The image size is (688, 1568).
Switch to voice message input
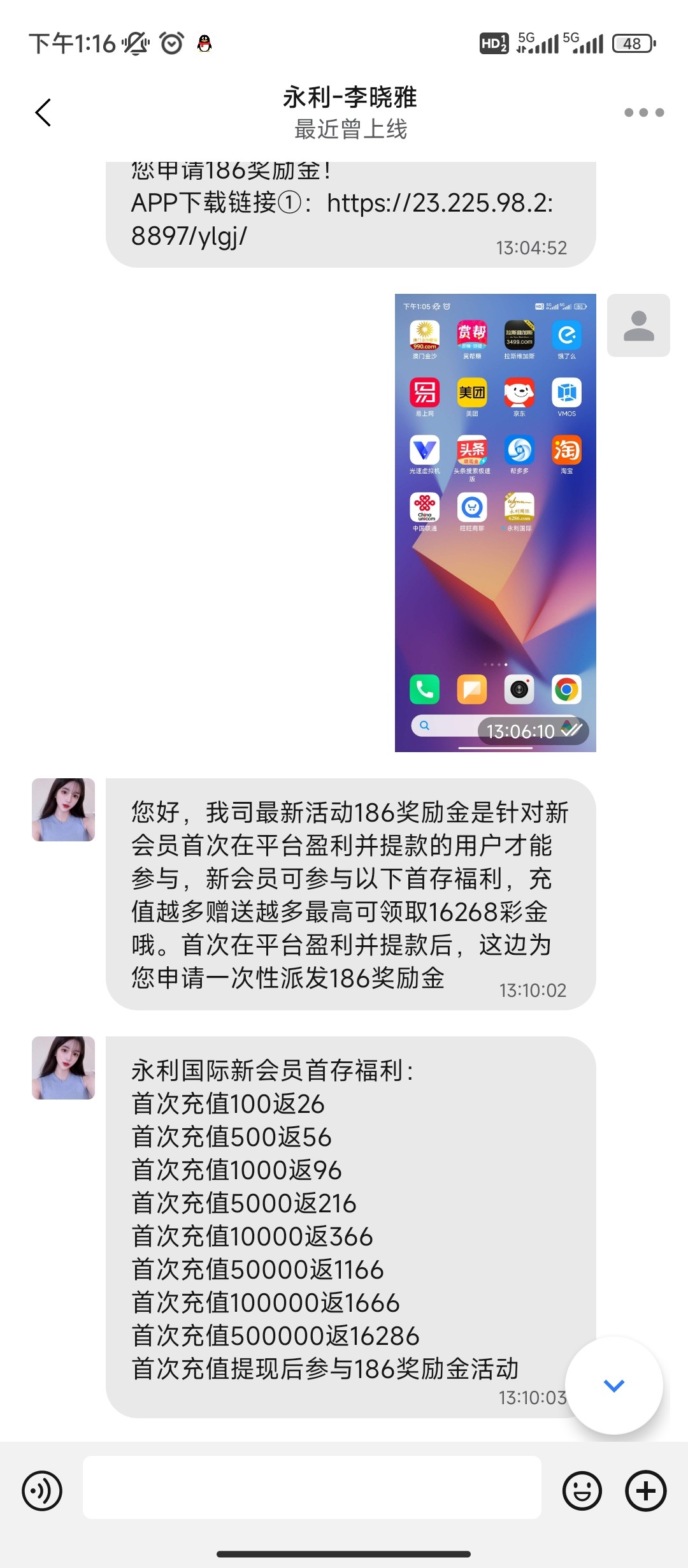(x=42, y=1491)
